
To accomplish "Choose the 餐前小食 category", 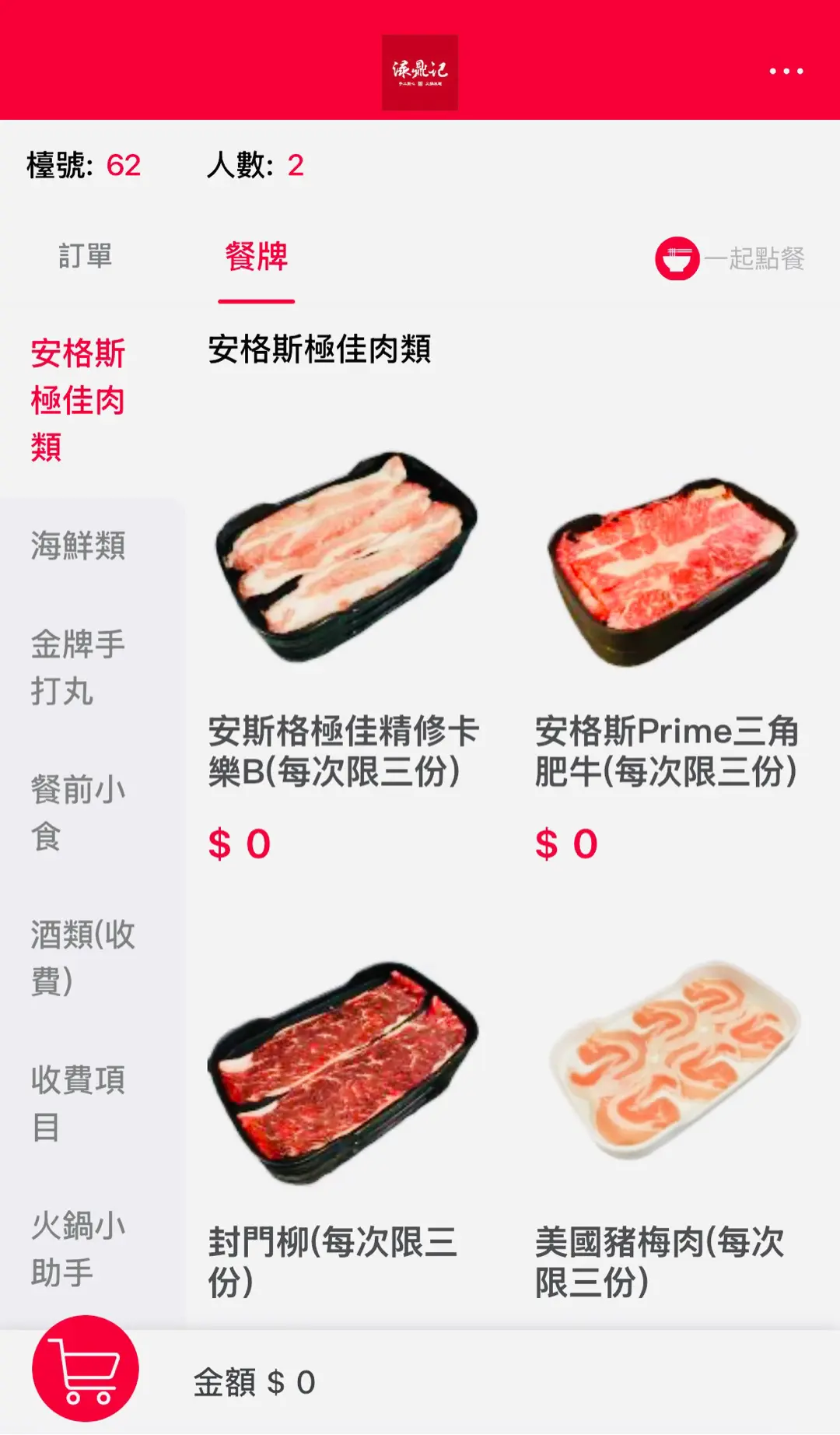I will (x=78, y=813).
